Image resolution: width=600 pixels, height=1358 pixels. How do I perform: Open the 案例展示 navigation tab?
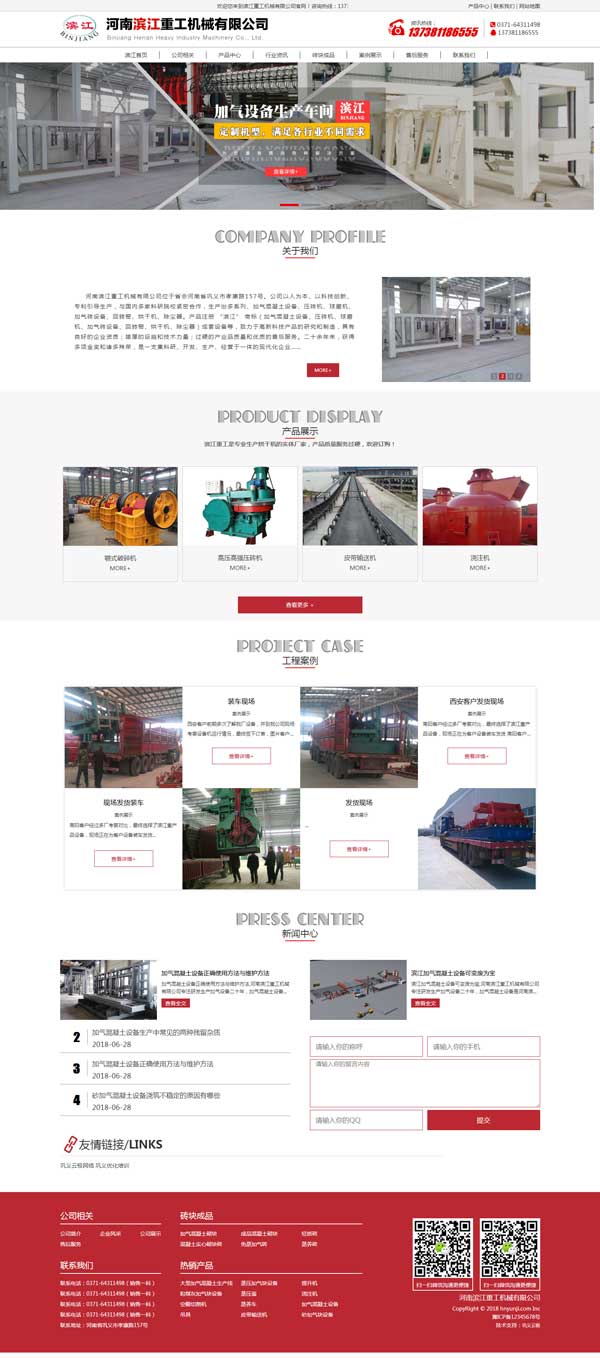[370, 55]
